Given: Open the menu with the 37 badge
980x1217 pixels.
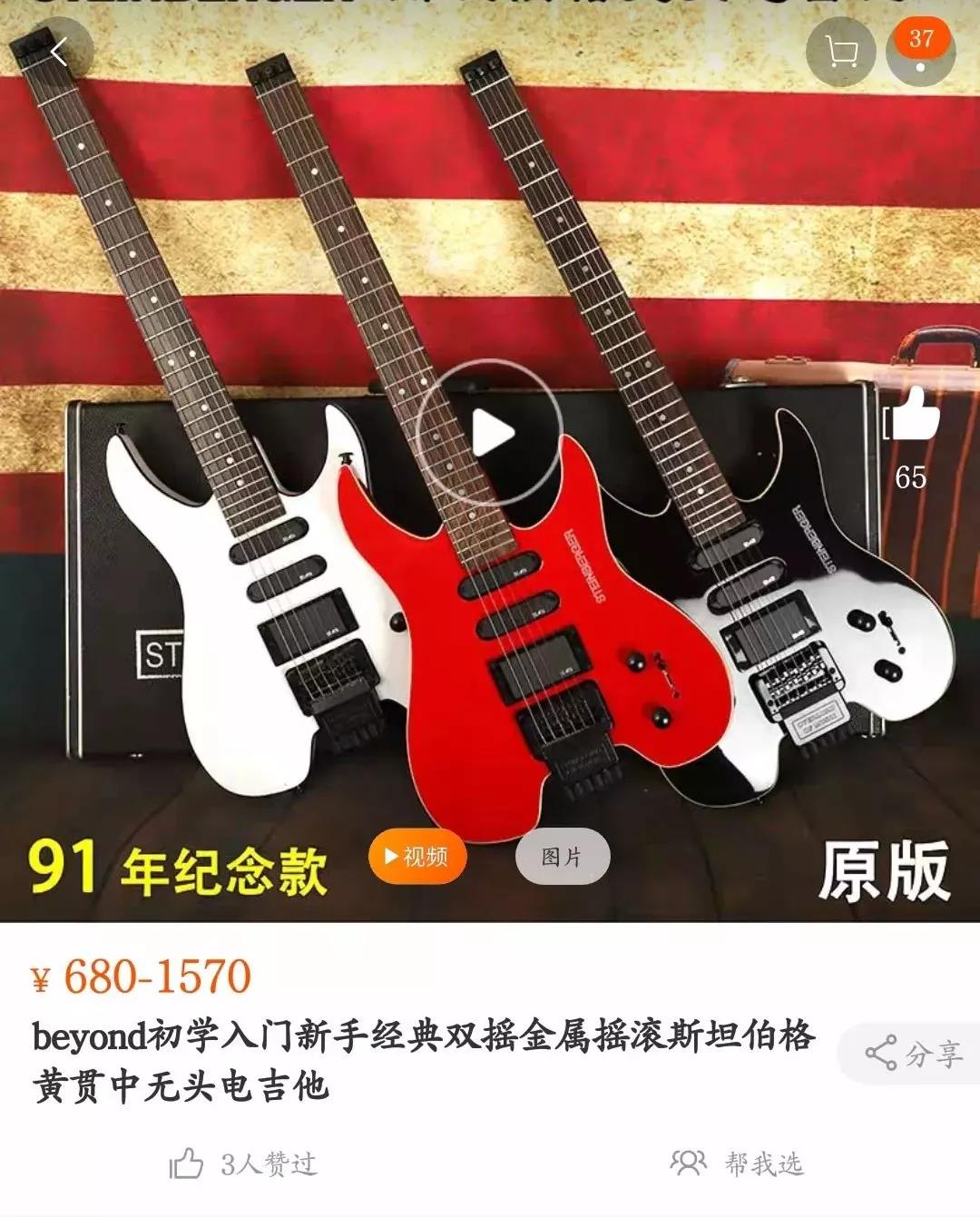Looking at the screenshot, I should click(920, 53).
